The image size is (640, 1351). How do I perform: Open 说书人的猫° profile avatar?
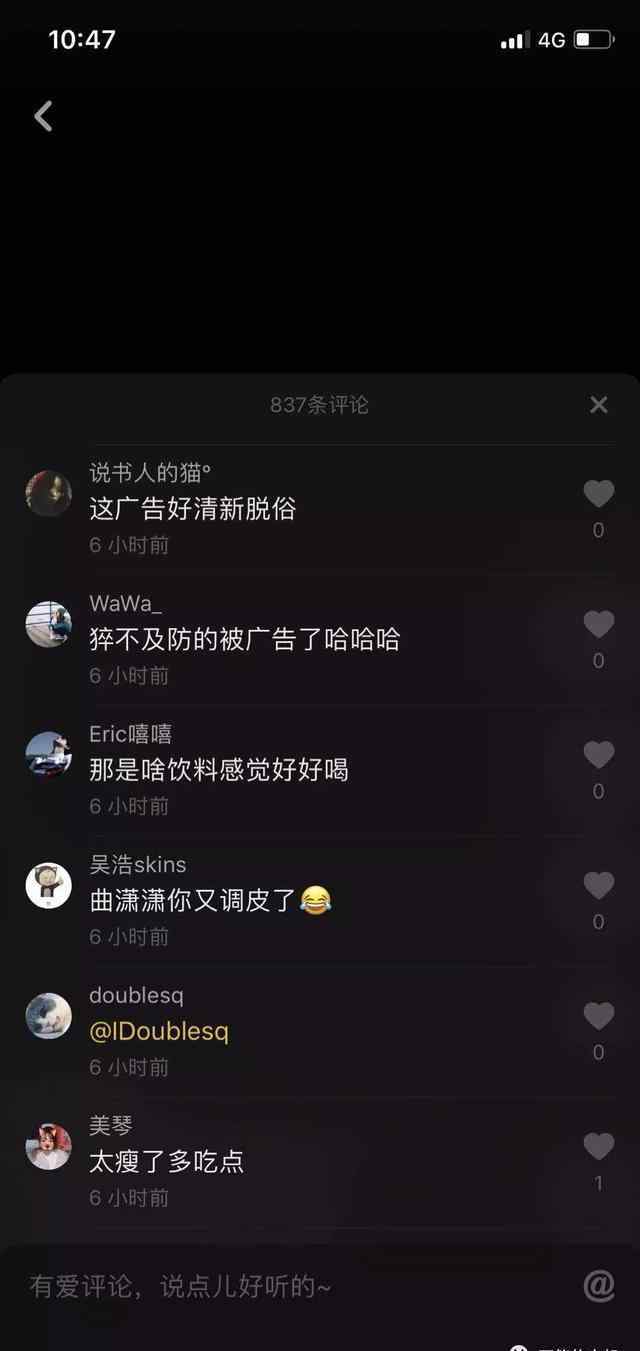click(48, 493)
